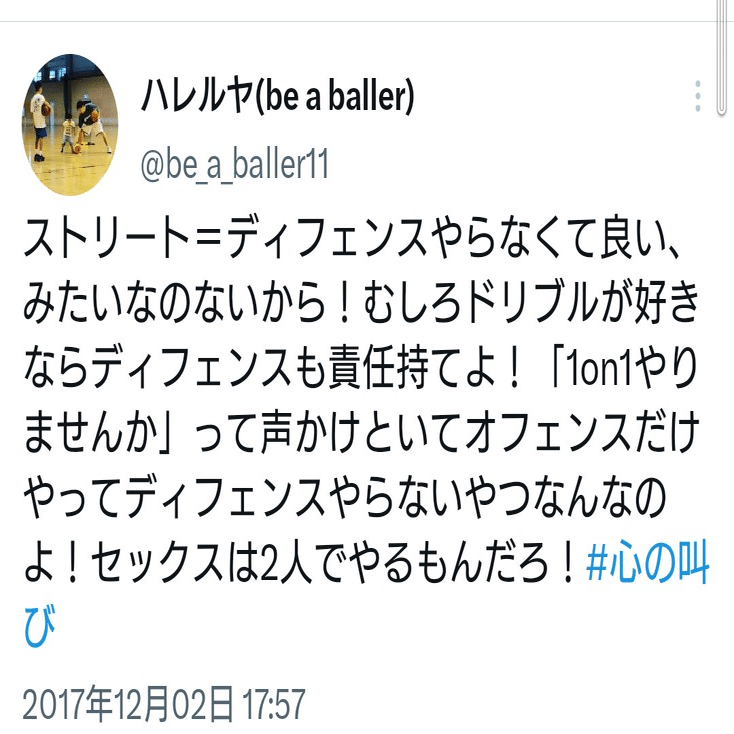Open the tweet's three-dot overflow menu

pyautogui.click(x=697, y=97)
